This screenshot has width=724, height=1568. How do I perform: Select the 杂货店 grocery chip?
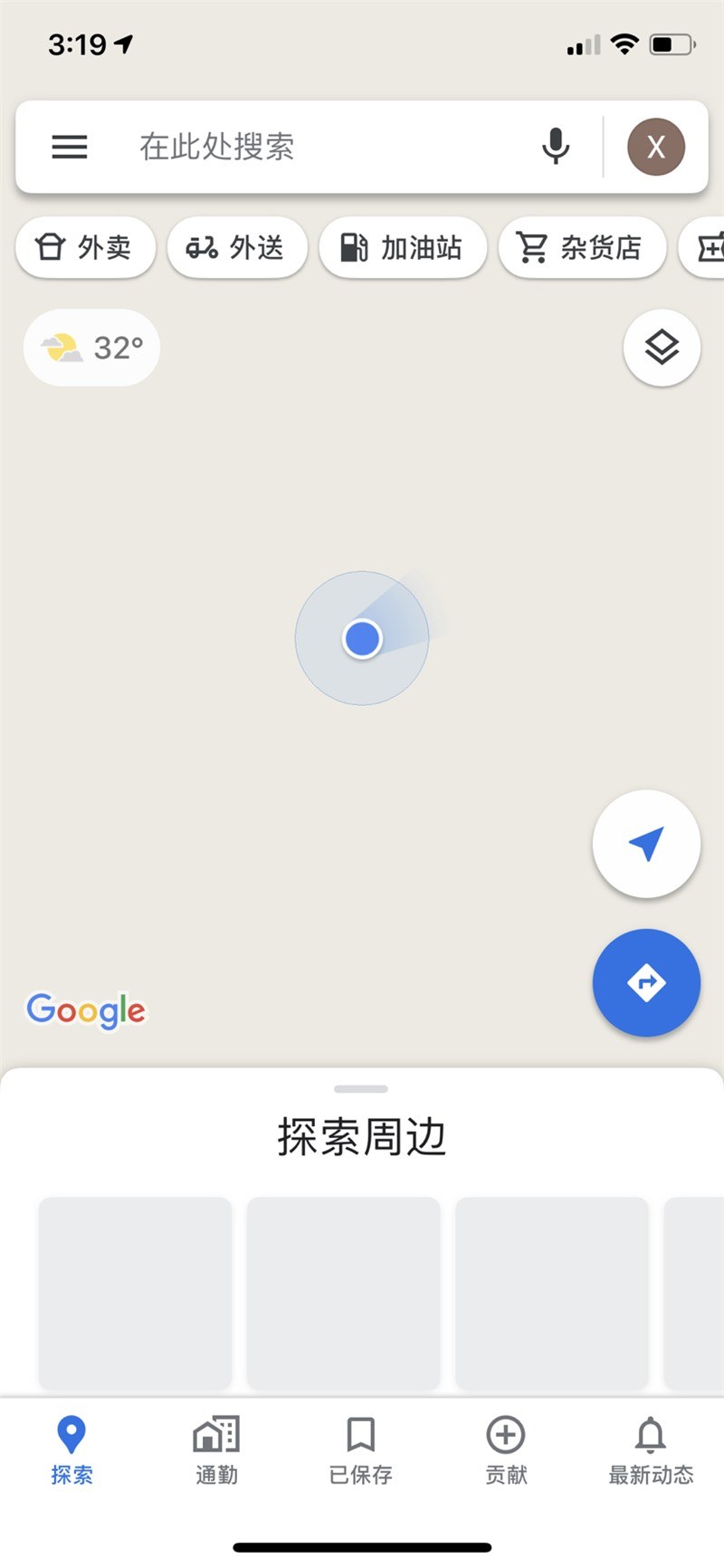582,247
